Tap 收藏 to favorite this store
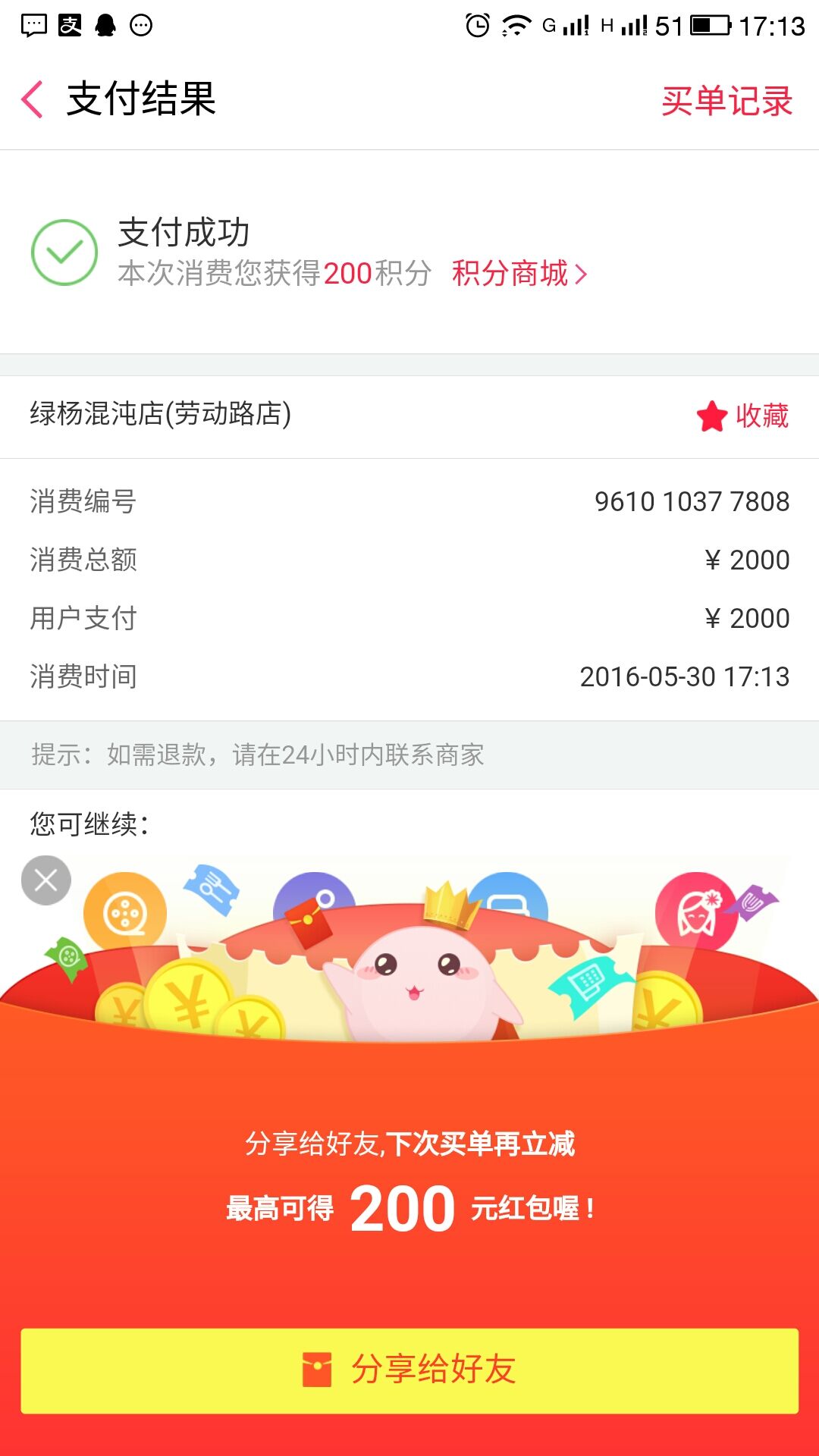This screenshot has width=819, height=1456. pyautogui.click(x=743, y=416)
